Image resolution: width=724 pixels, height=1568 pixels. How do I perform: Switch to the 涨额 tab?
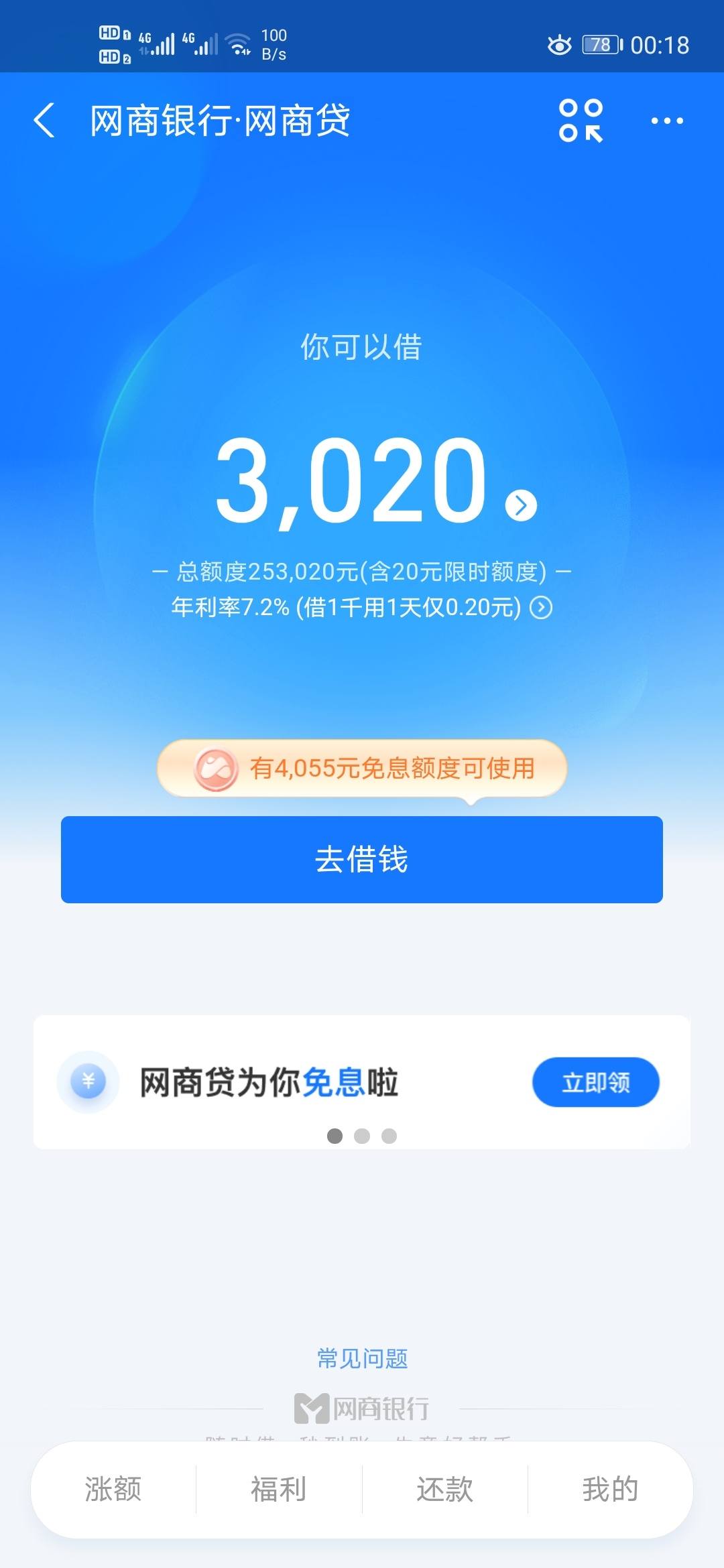(113, 1489)
